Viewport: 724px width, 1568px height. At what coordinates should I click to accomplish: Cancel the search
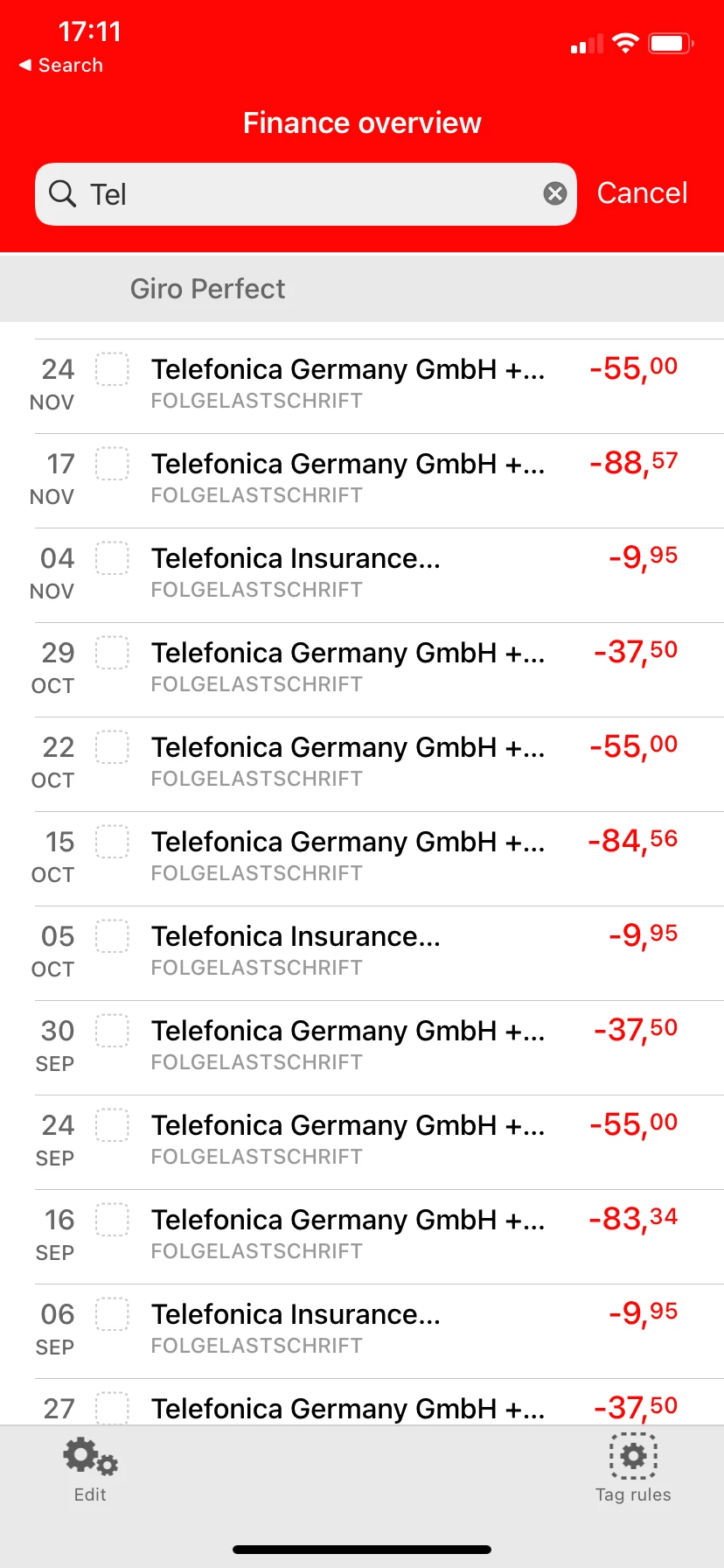coord(642,193)
